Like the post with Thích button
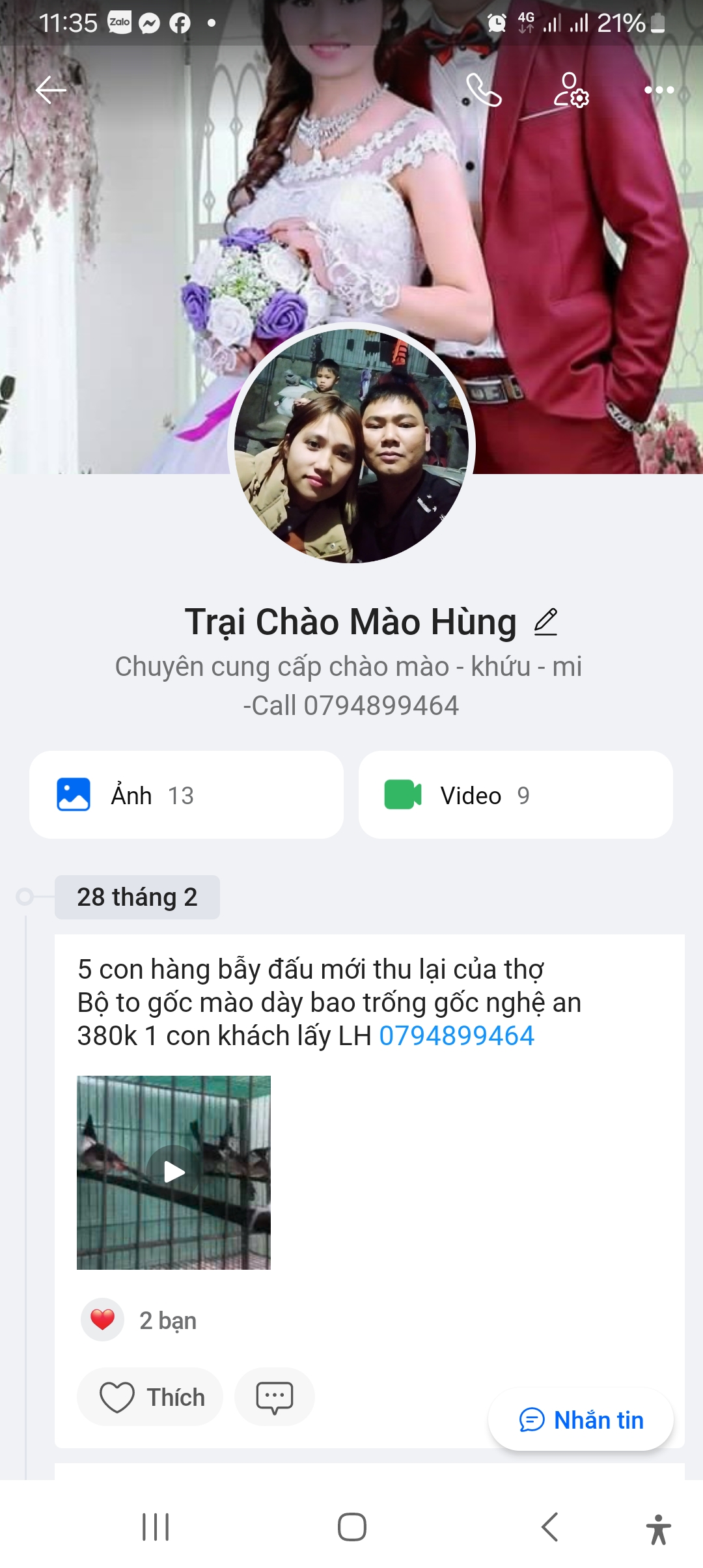 point(150,1397)
